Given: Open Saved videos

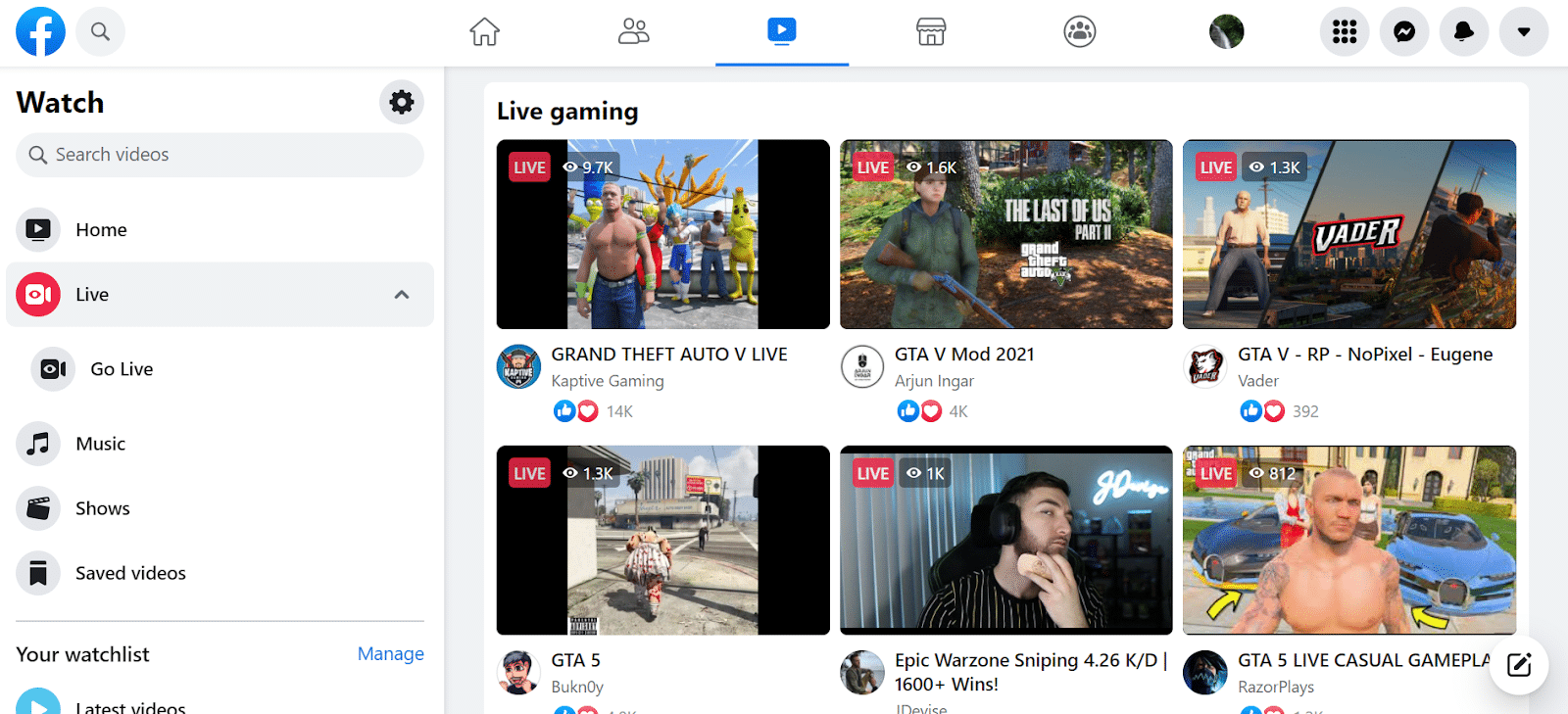Looking at the screenshot, I should click(x=130, y=573).
